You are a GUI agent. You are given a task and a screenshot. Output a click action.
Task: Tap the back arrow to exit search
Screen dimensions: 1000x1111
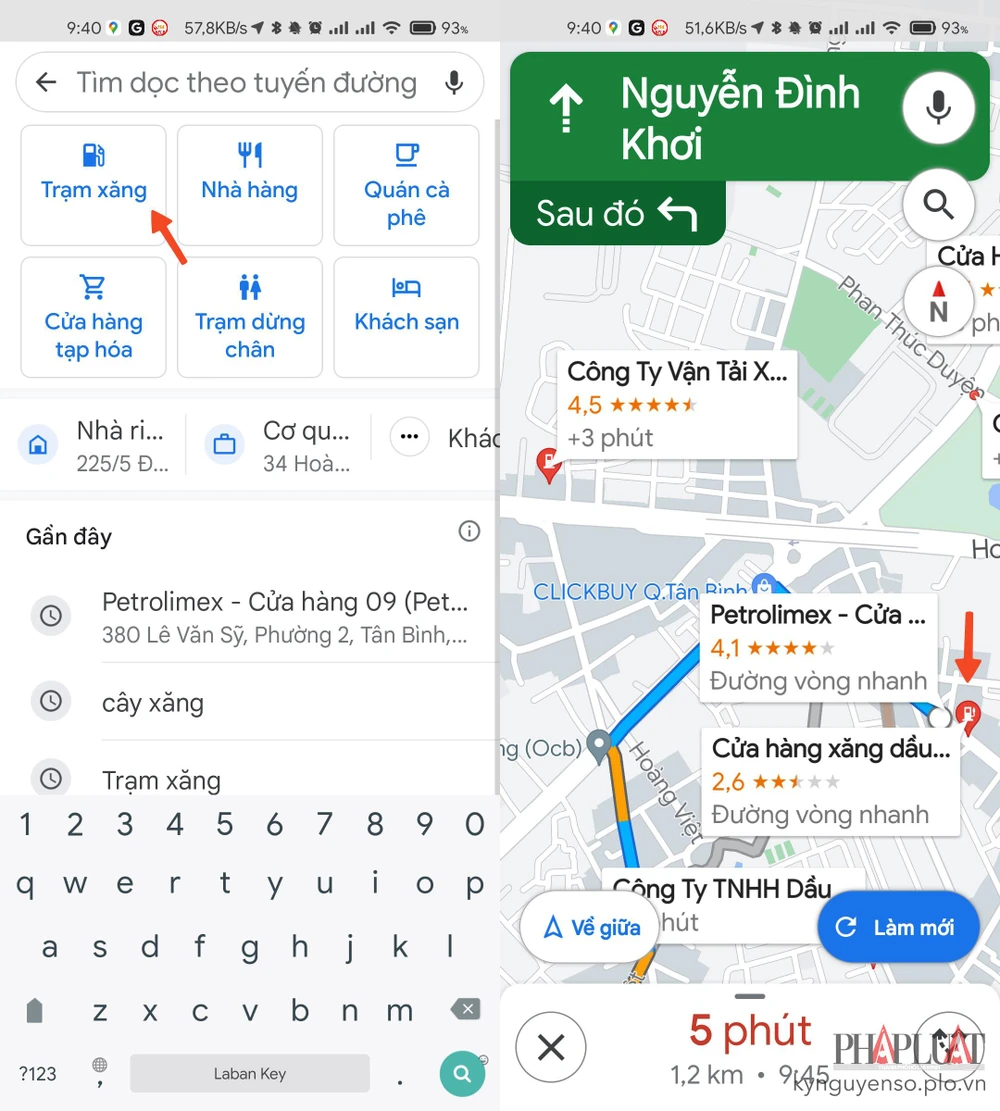(x=46, y=83)
